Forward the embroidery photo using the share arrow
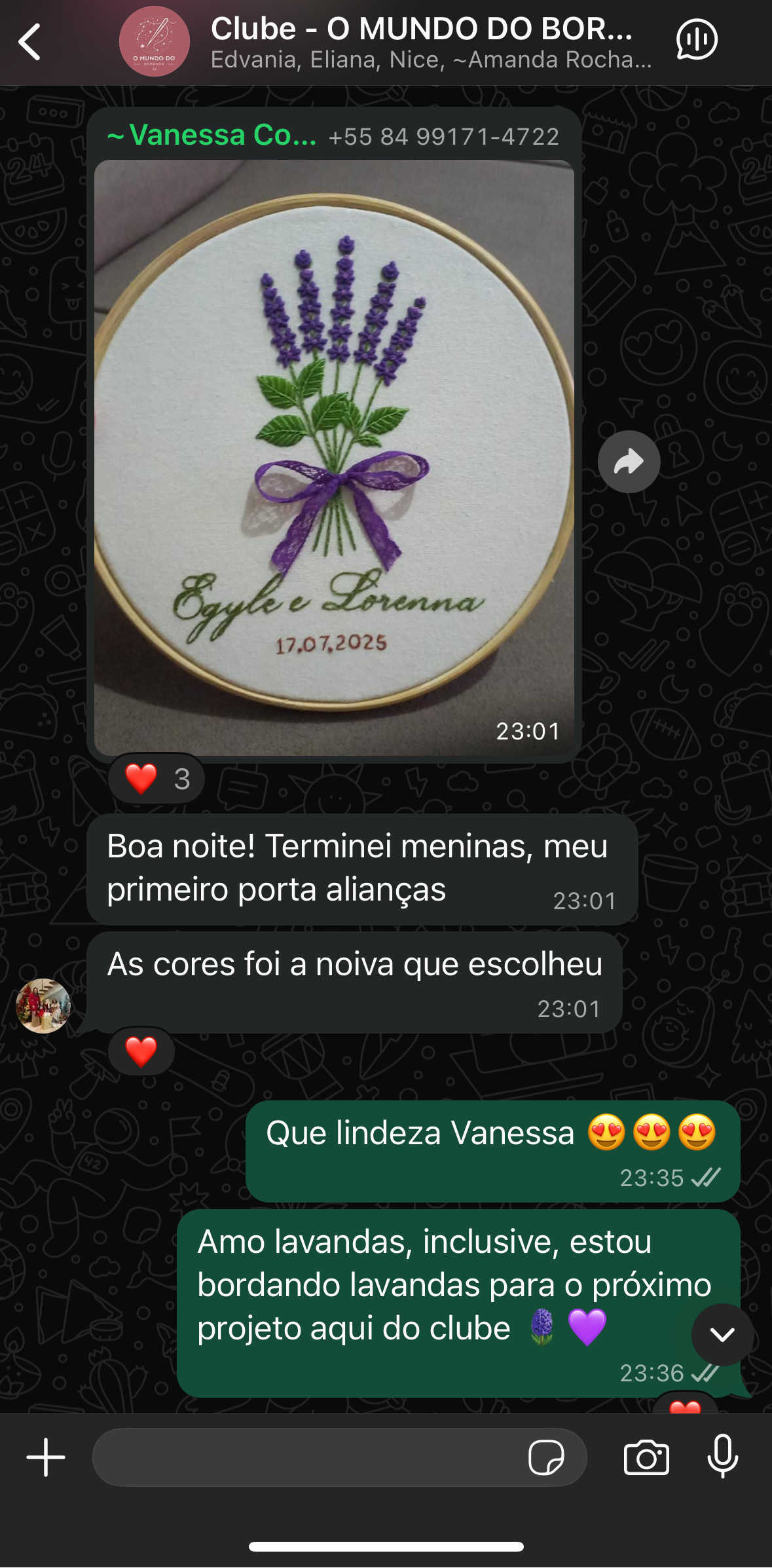The height and width of the screenshot is (1568, 772). point(629,462)
